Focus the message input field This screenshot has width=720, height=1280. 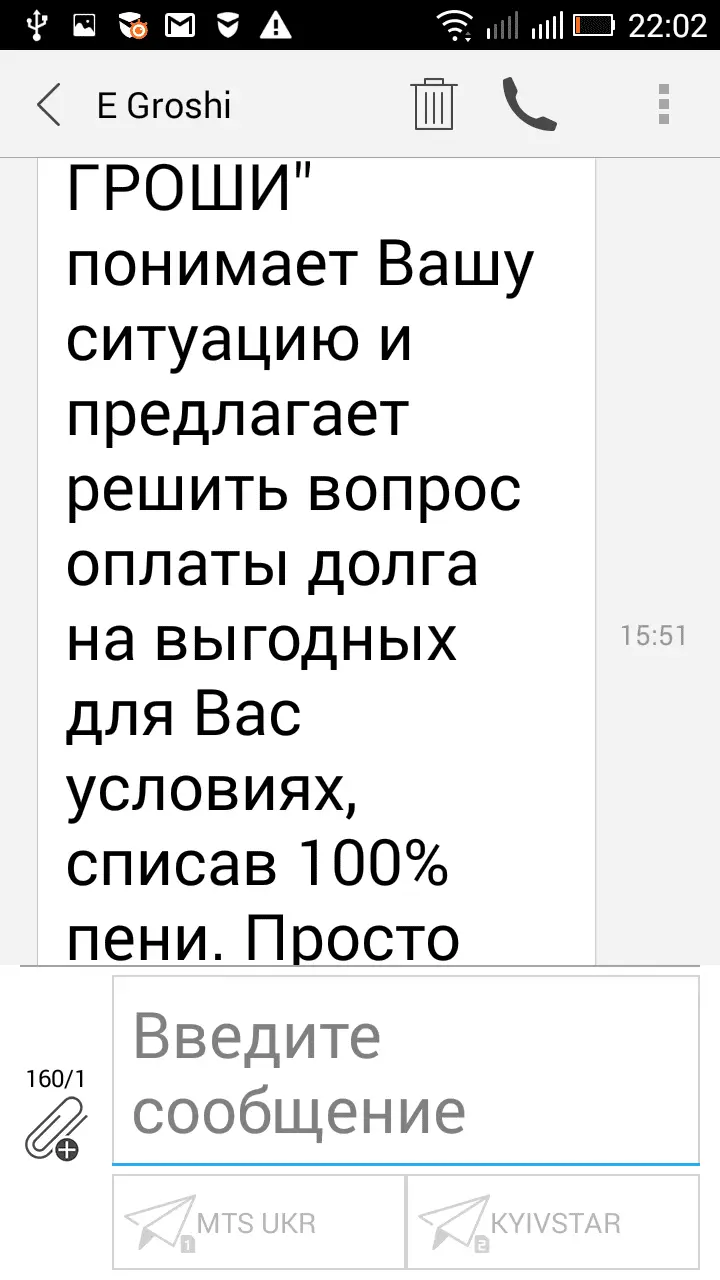(x=405, y=1072)
